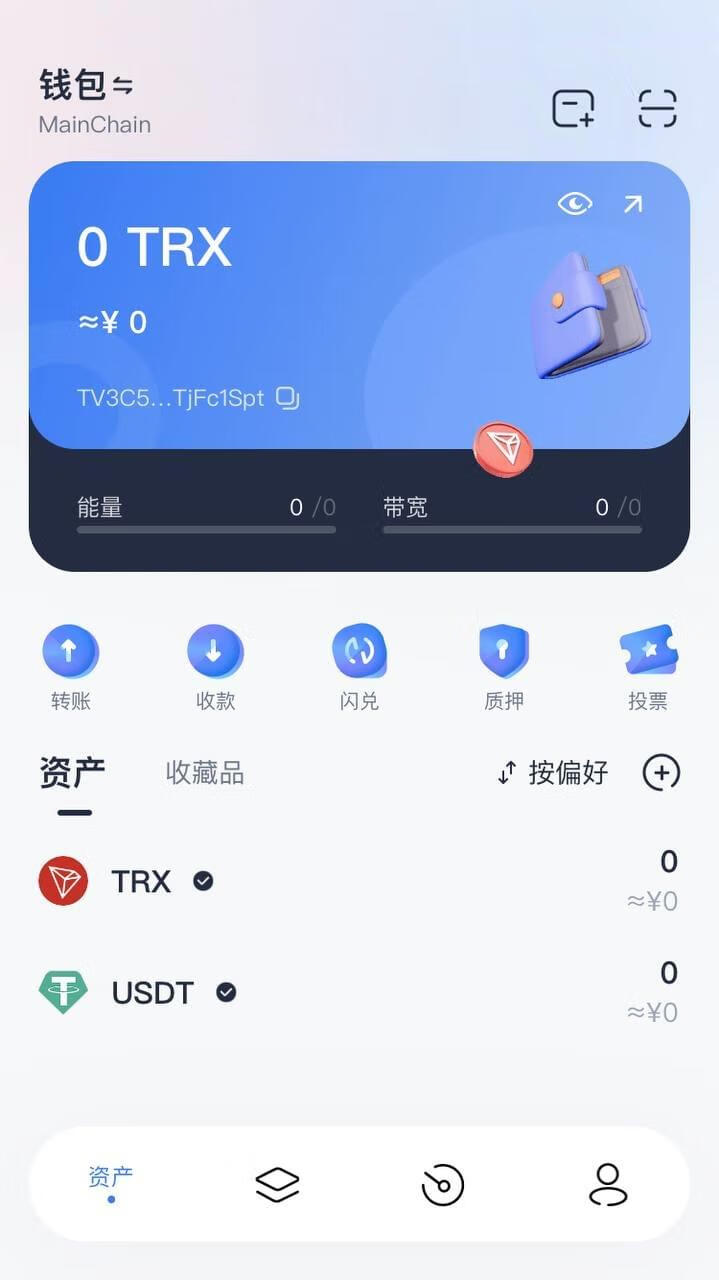
Task: Add a new asset with the plus icon
Action: (661, 773)
